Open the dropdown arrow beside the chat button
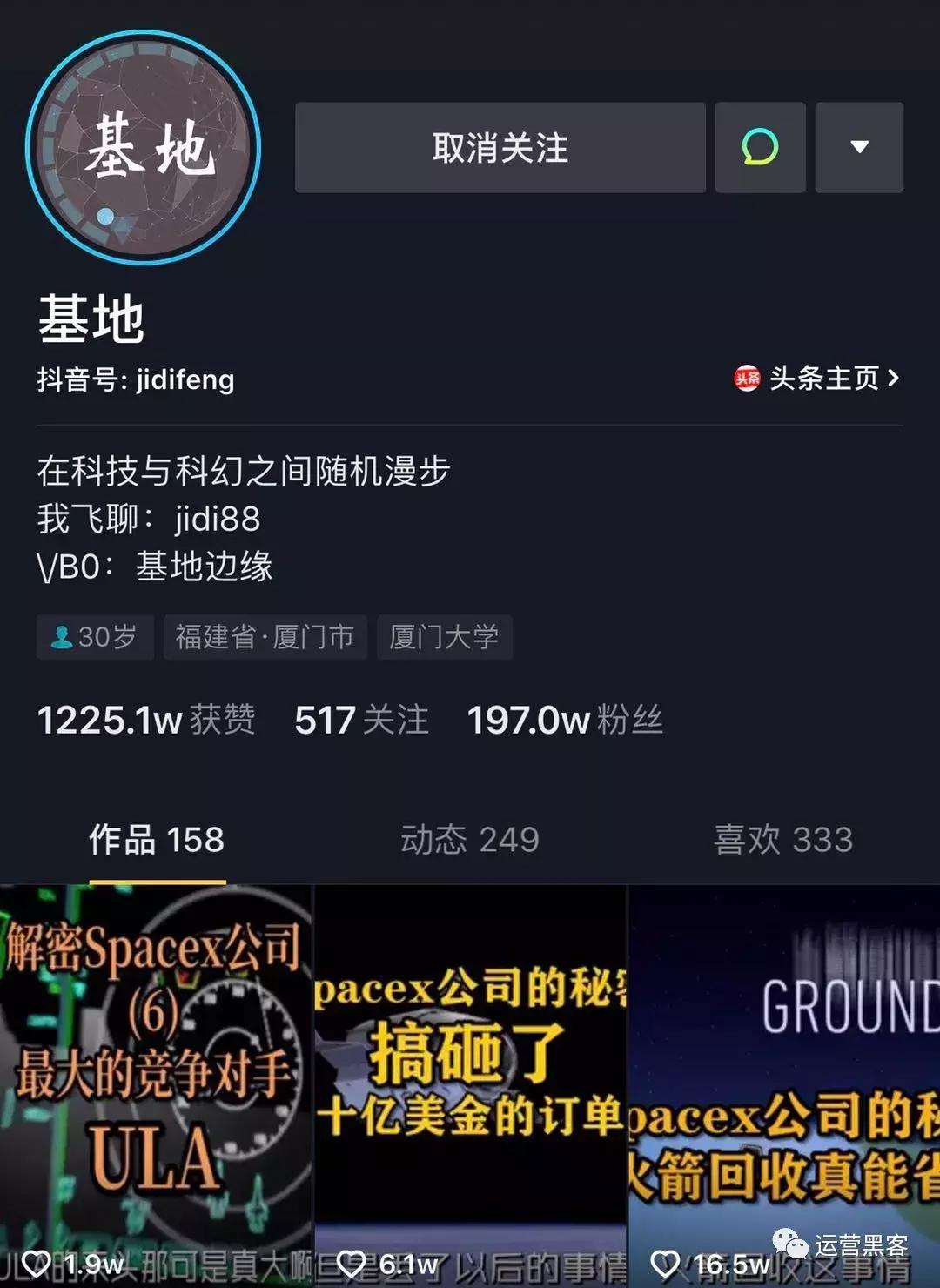The height and width of the screenshot is (1288, 940). [x=857, y=148]
